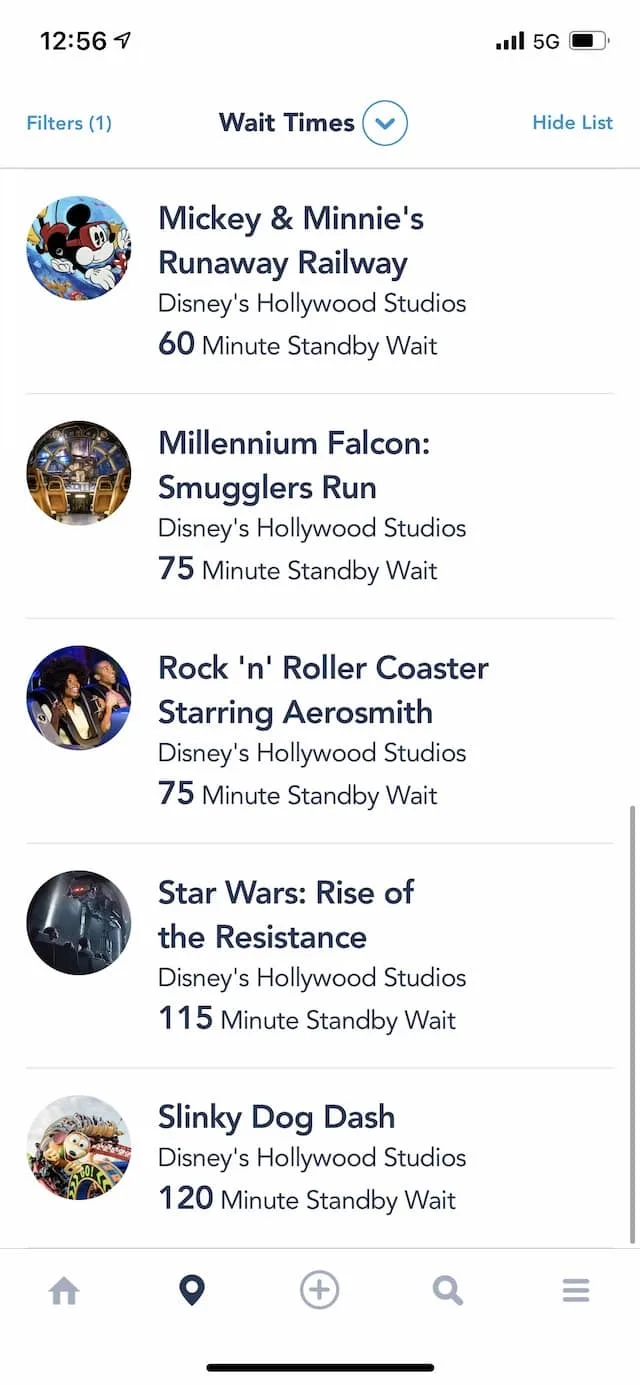Image resolution: width=640 pixels, height=1385 pixels.
Task: Go to the home tab
Action: tap(64, 1291)
